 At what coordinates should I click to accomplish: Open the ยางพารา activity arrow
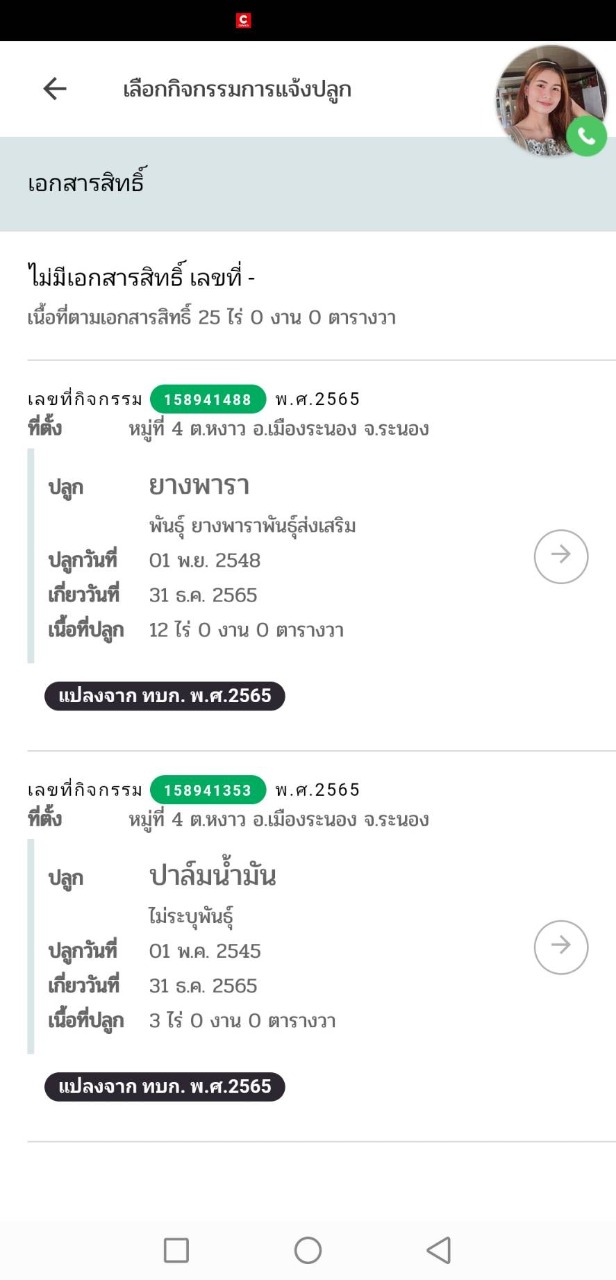[561, 556]
